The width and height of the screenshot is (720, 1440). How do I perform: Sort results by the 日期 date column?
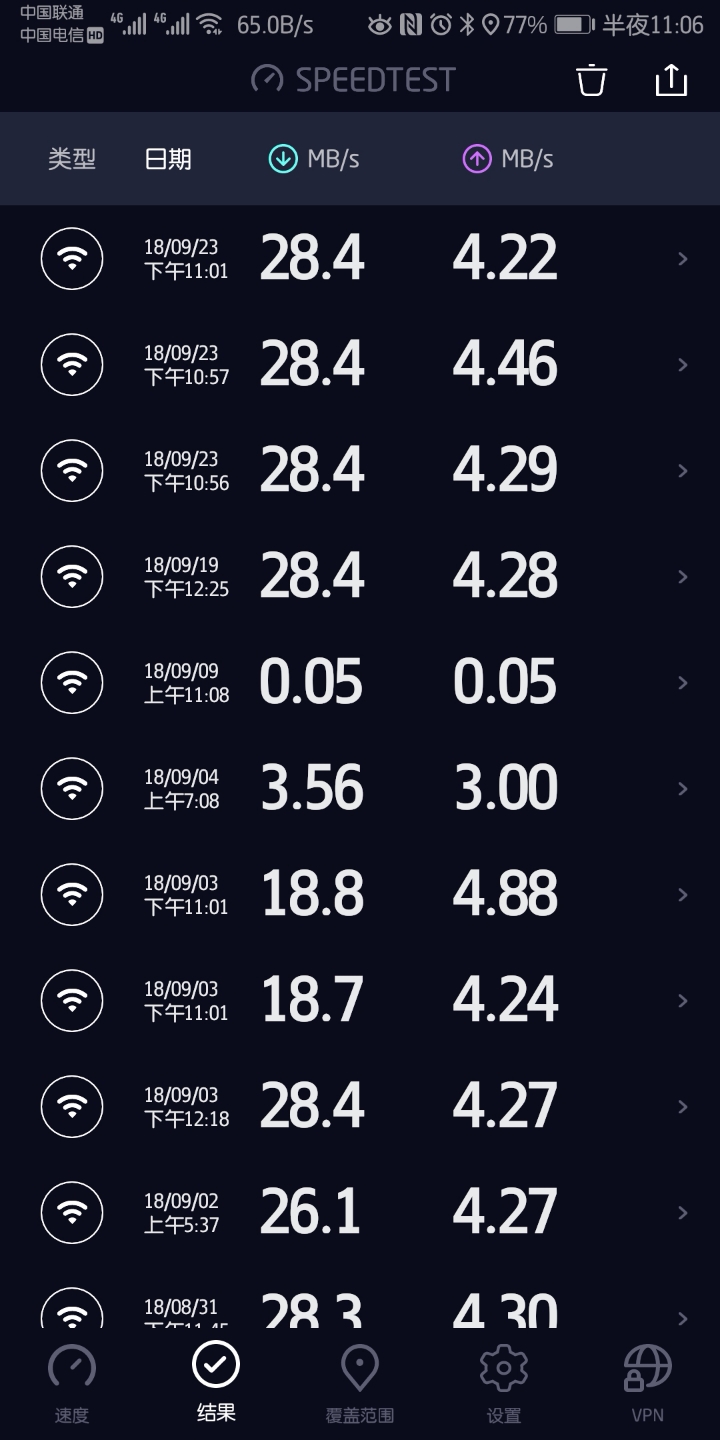click(168, 157)
